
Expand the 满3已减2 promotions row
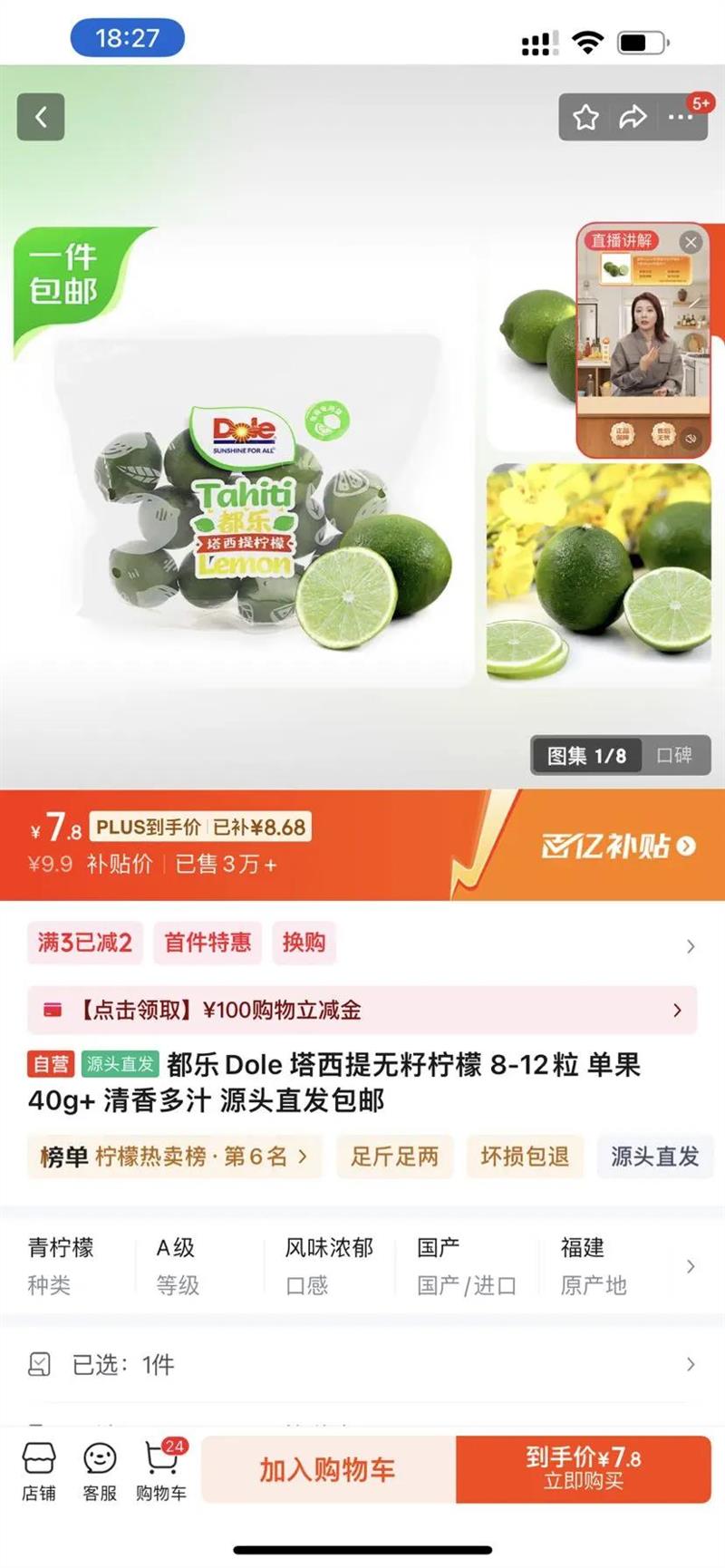tap(691, 946)
